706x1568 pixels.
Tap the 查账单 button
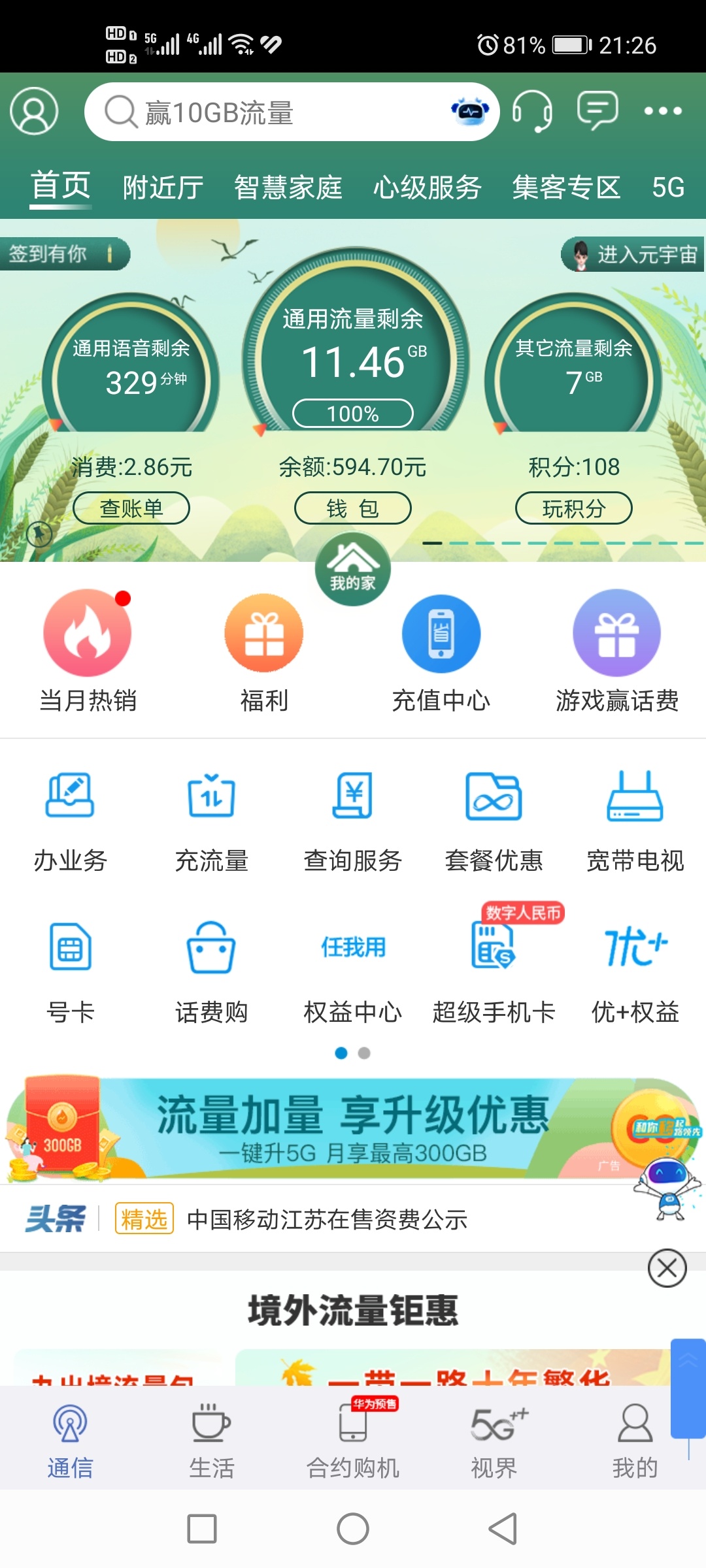(131, 508)
